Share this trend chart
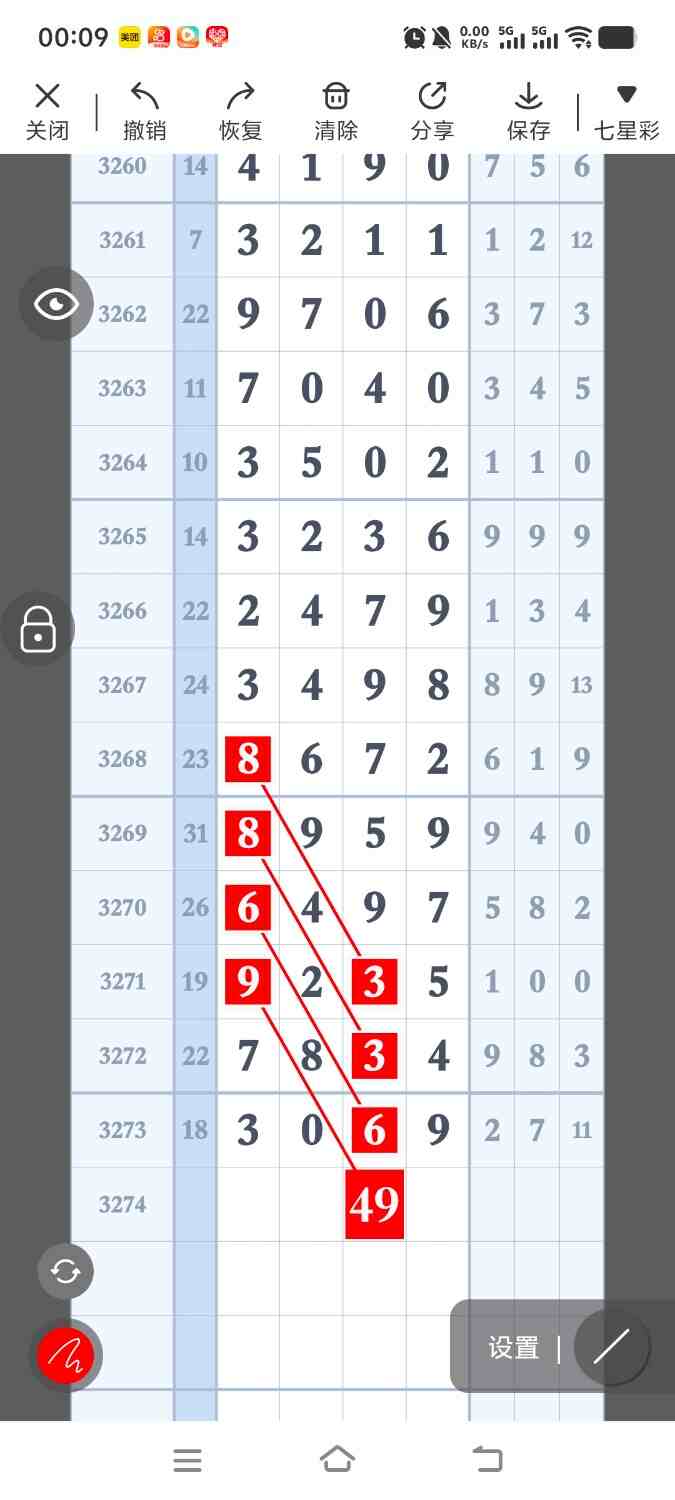 point(432,111)
